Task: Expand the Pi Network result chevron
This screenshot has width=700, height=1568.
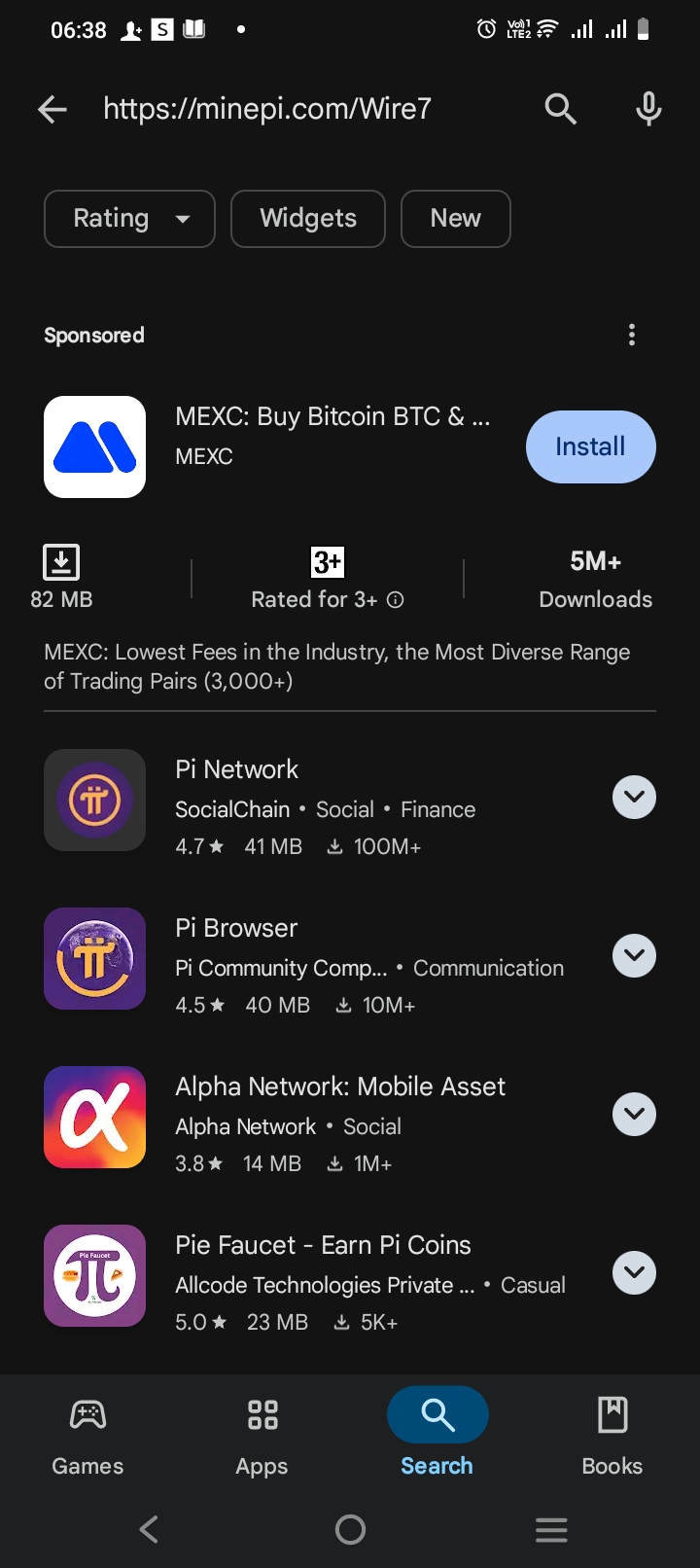Action: point(634,798)
